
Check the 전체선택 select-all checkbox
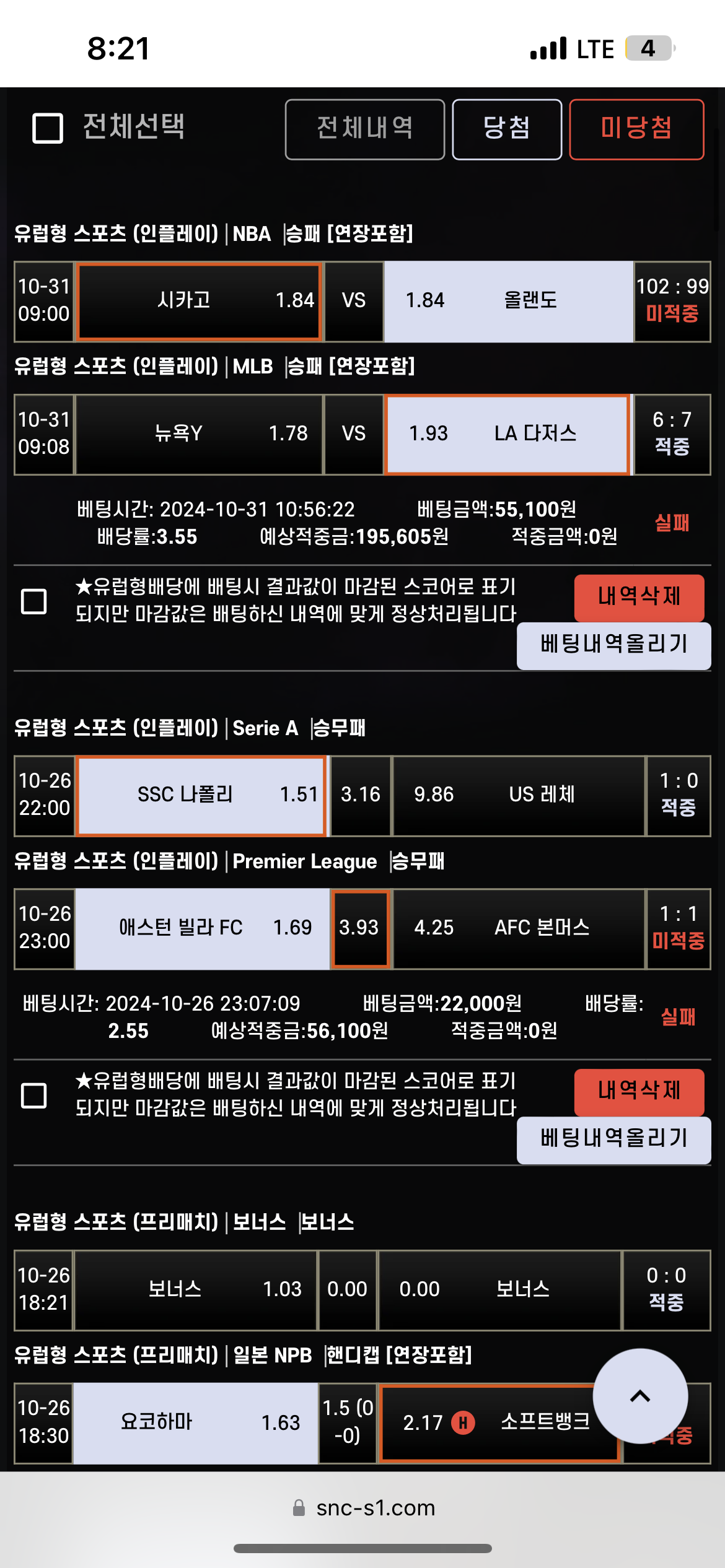(48, 128)
